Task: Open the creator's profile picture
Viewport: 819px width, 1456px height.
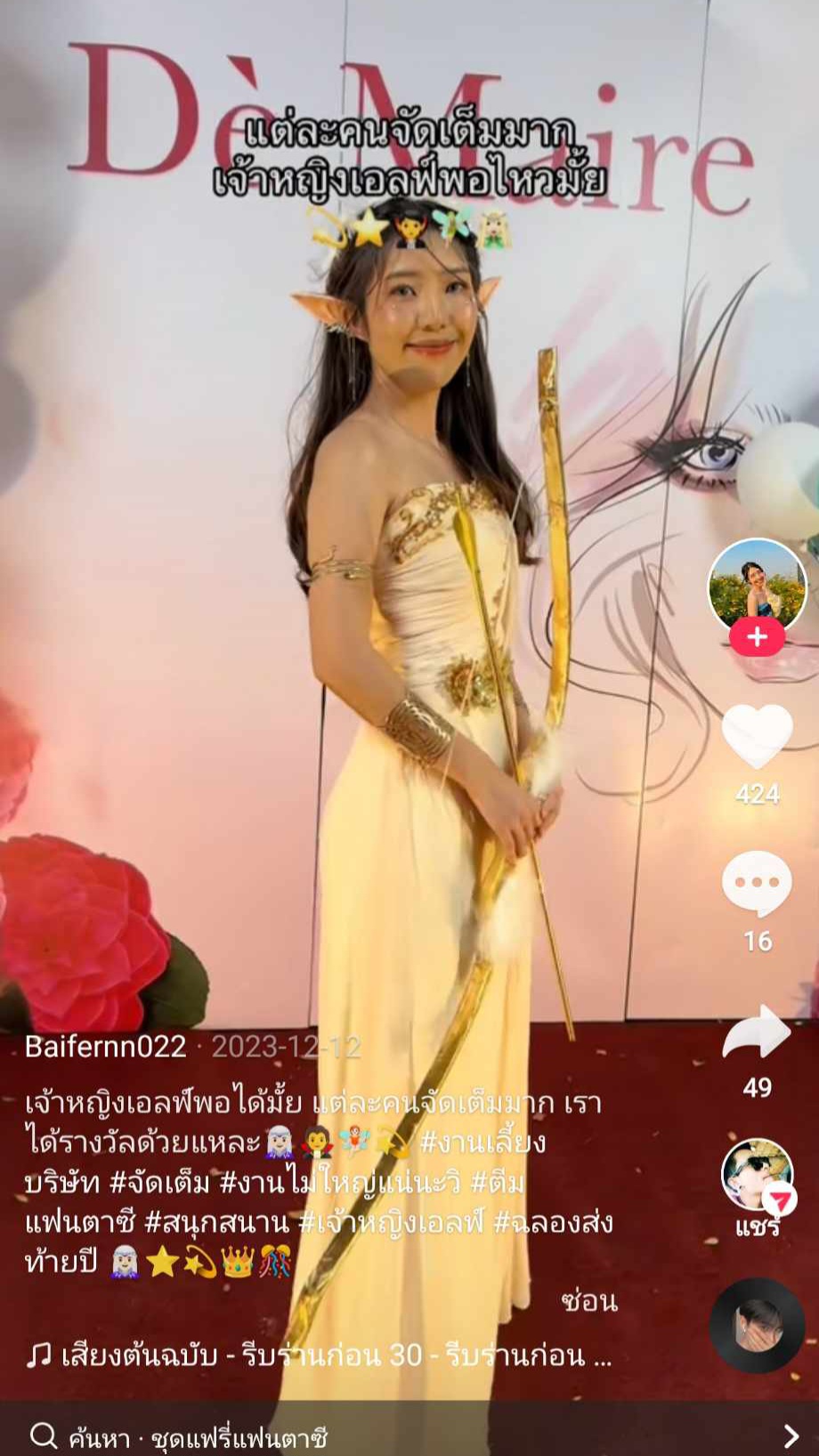Action: (757, 586)
